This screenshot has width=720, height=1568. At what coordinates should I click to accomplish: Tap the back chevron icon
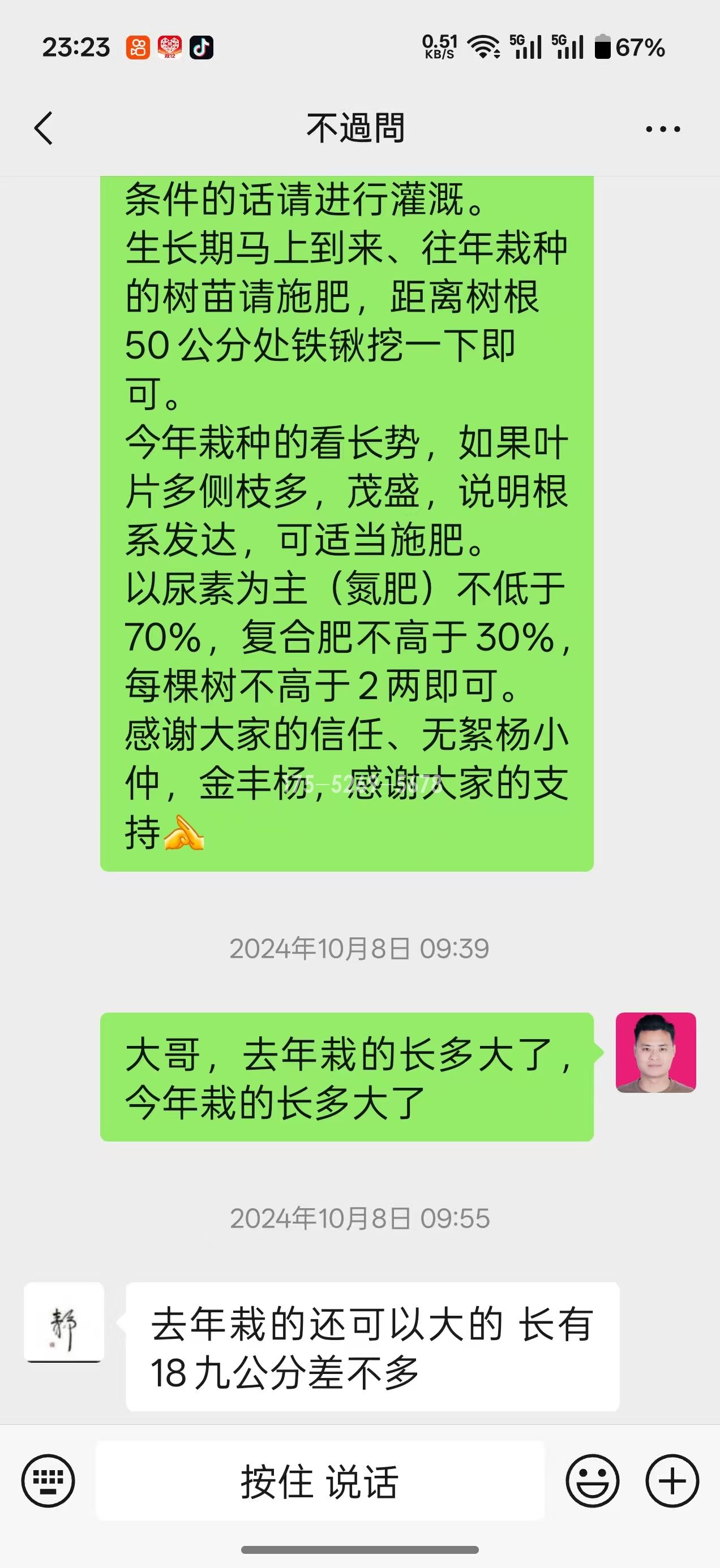[x=44, y=128]
